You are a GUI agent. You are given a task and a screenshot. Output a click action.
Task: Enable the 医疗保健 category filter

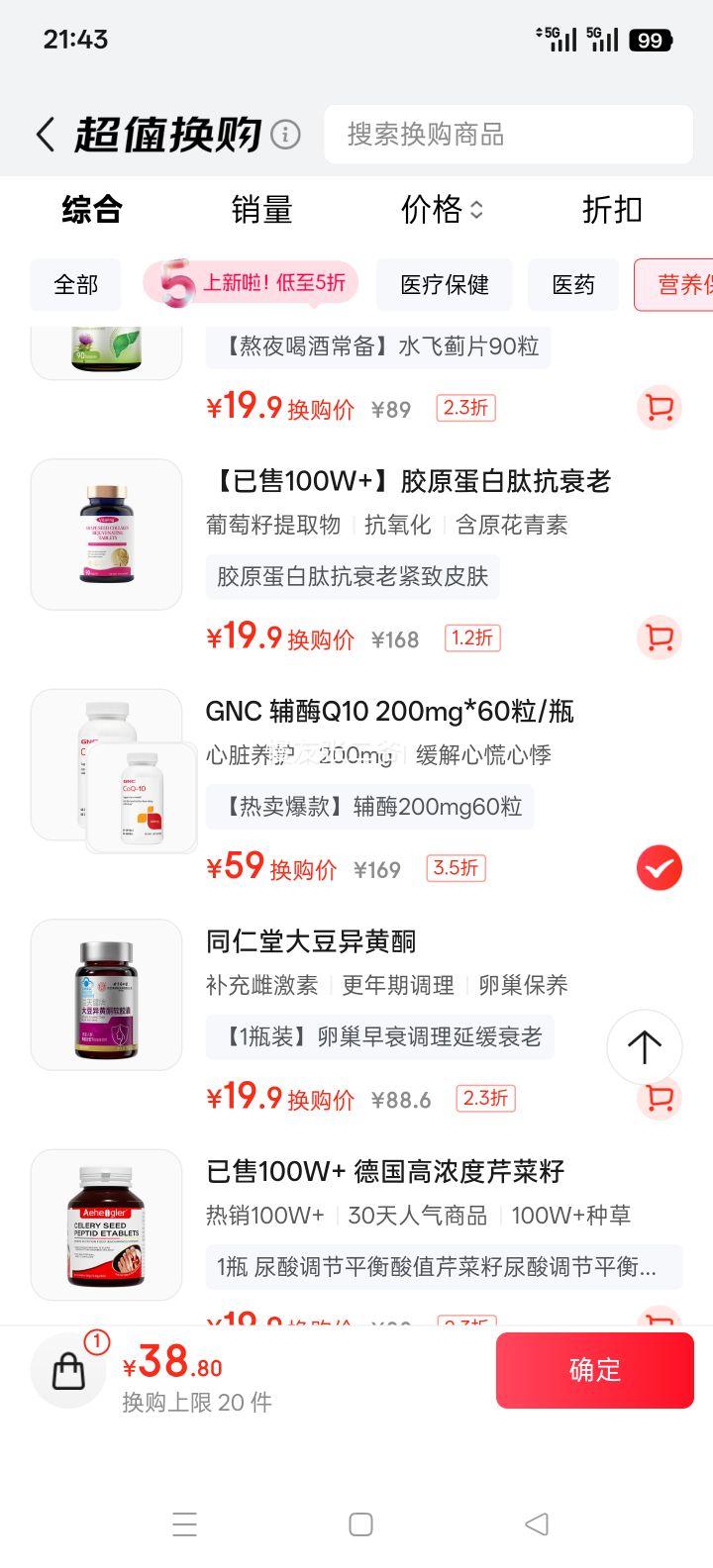tap(444, 284)
